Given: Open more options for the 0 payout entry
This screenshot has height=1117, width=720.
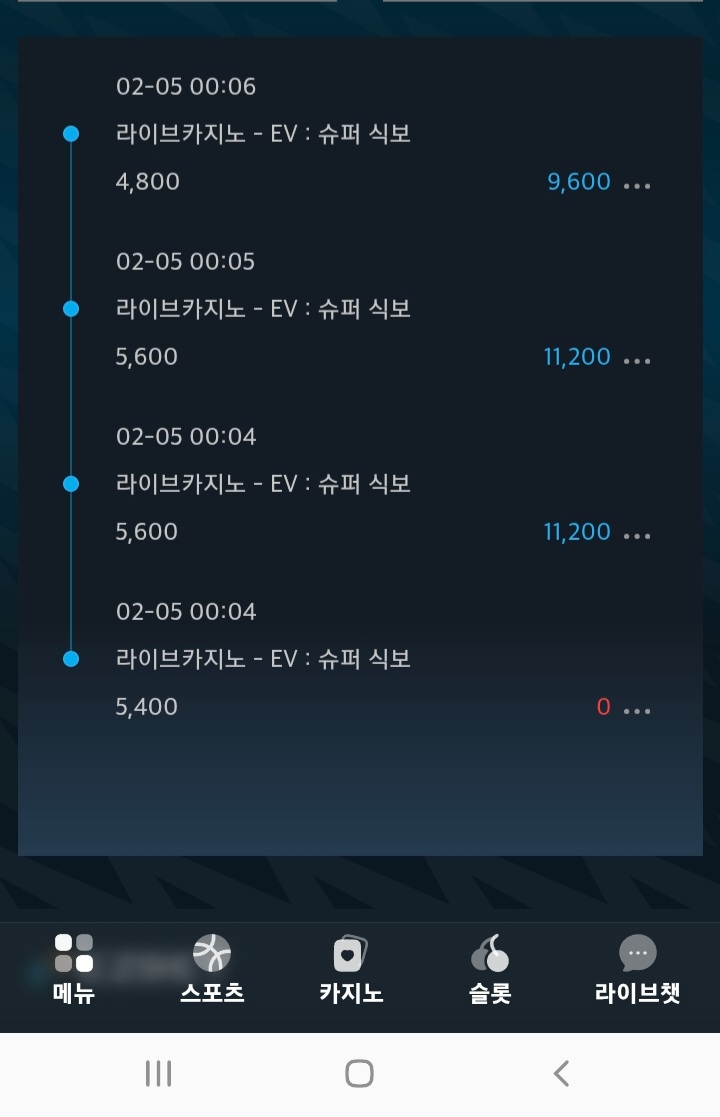Looking at the screenshot, I should [637, 710].
